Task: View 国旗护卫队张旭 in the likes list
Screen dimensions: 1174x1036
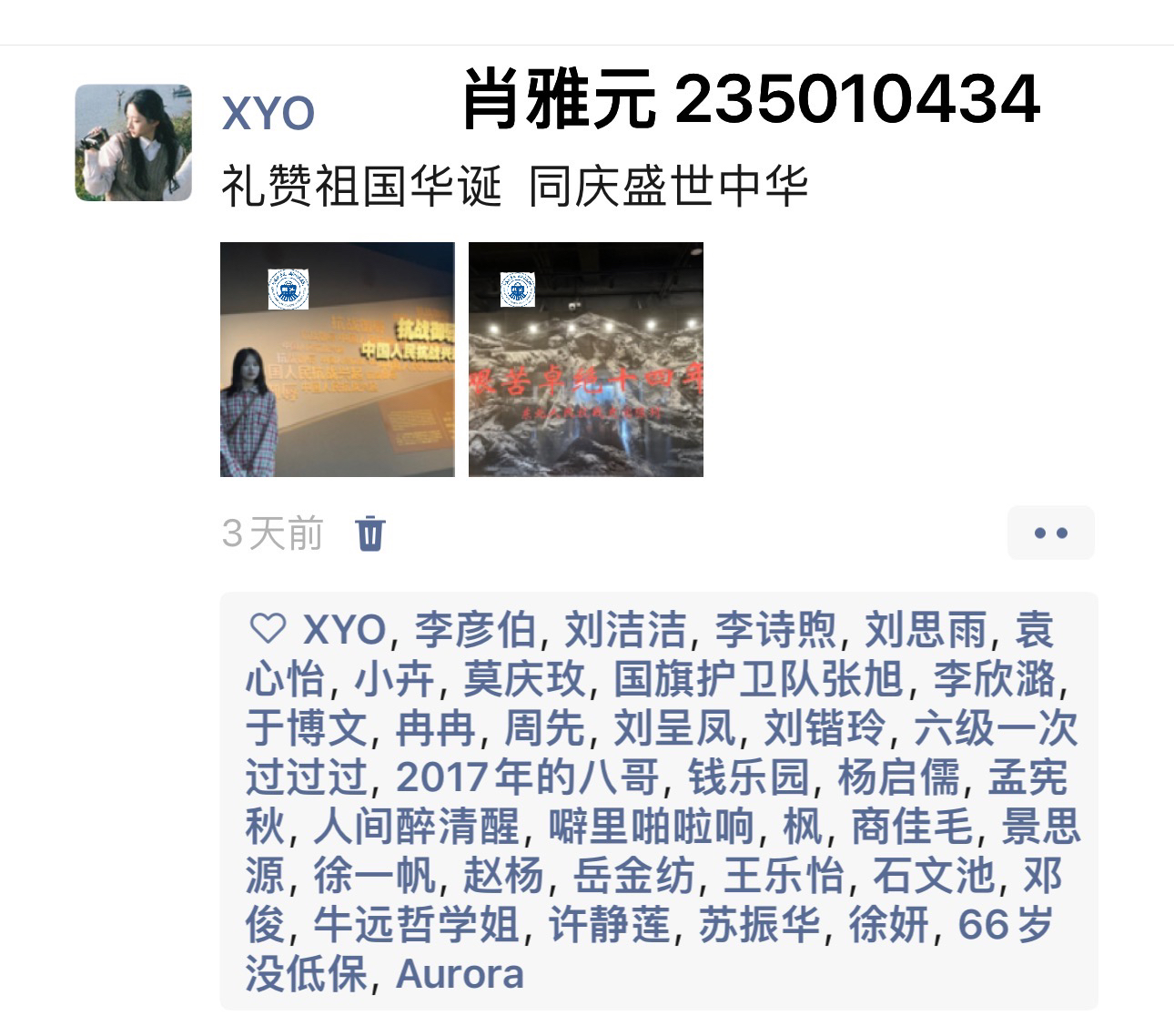Action: coord(757,679)
